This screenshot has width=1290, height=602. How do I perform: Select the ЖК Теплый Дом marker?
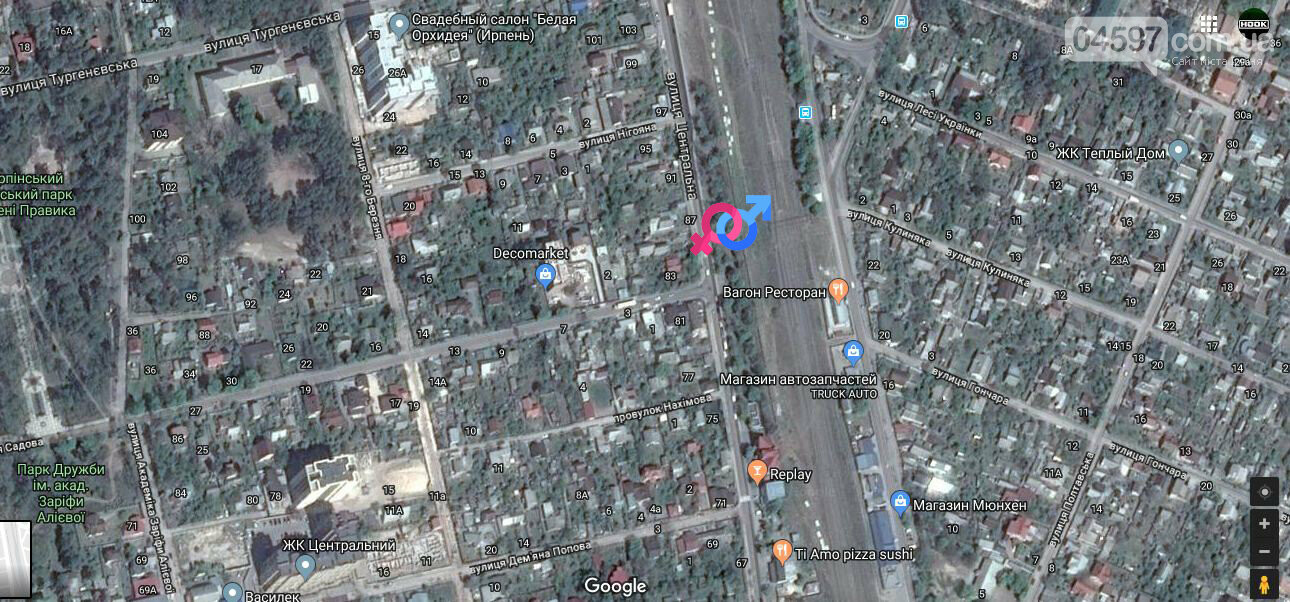[x=1178, y=152]
